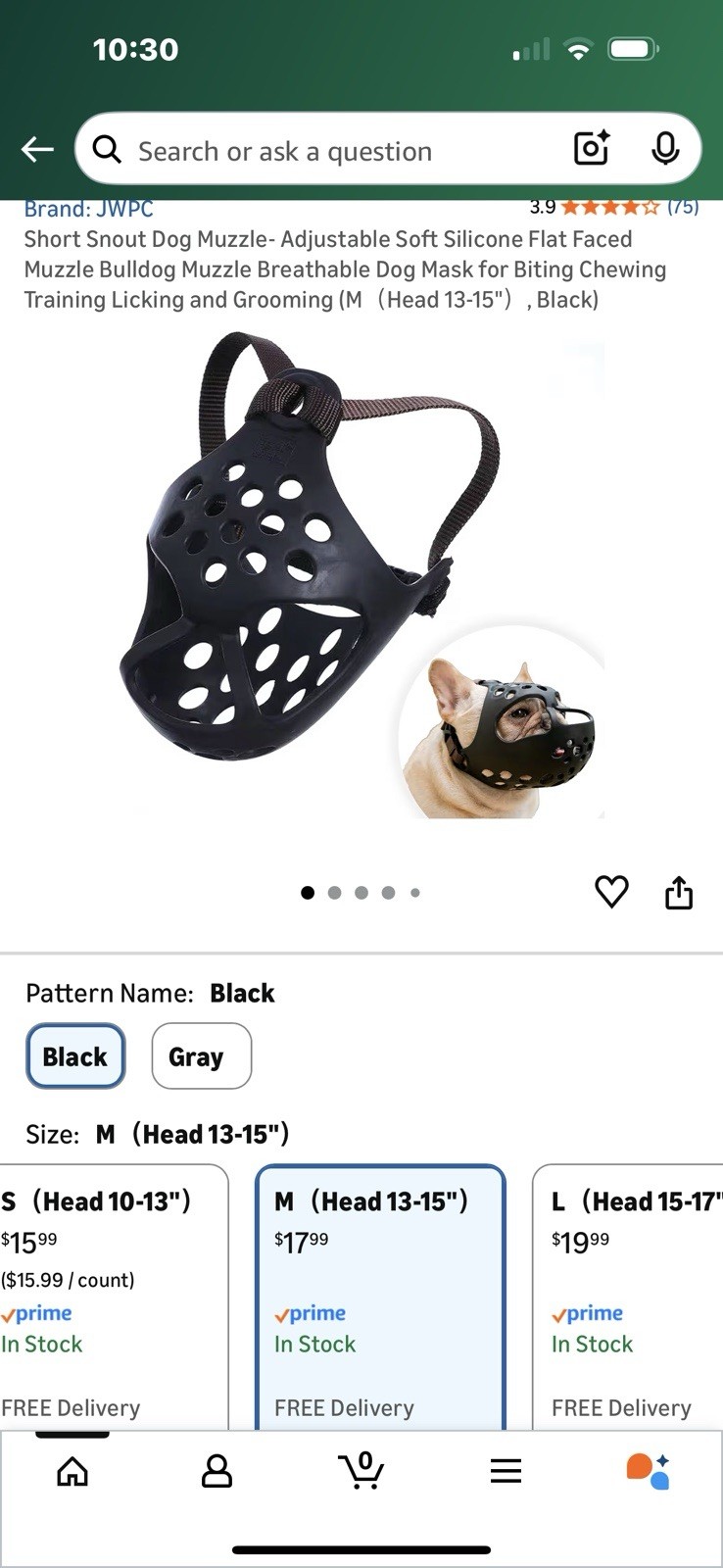Open the camera lens search icon

pyautogui.click(x=592, y=148)
